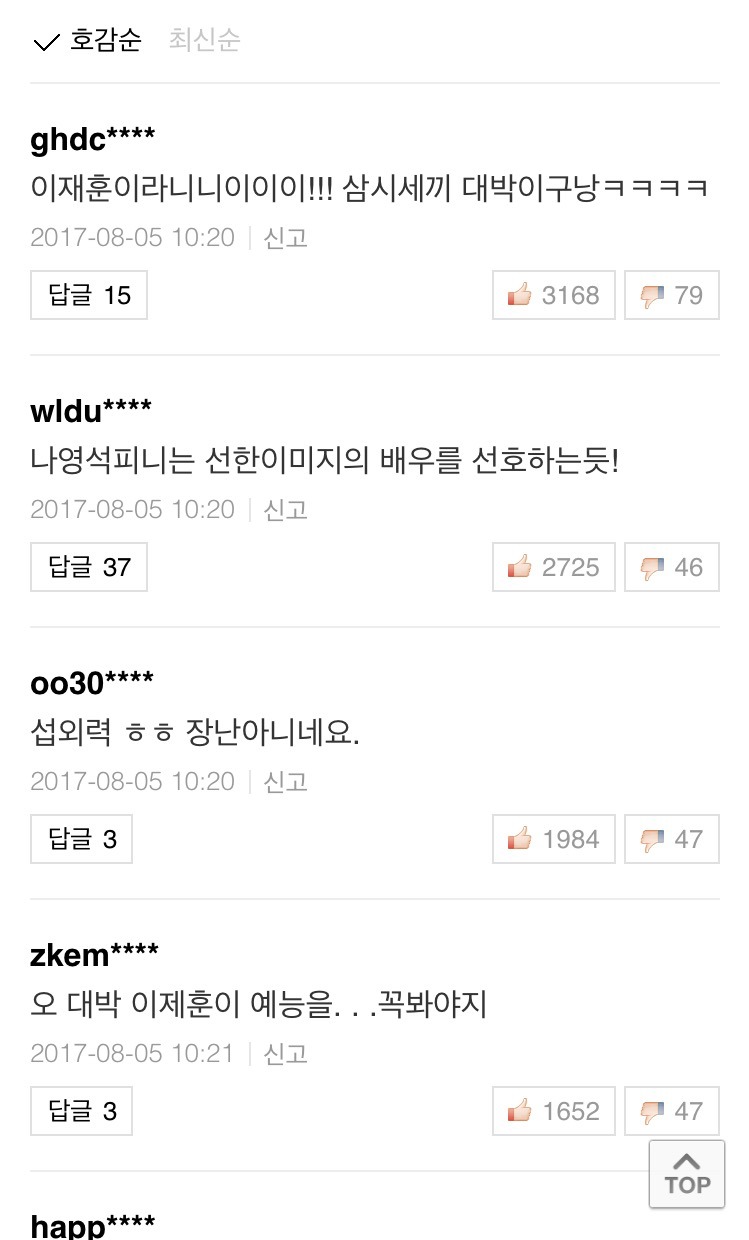Like zkem's comment with 1652 likes
This screenshot has height=1240, width=749.
point(554,1111)
